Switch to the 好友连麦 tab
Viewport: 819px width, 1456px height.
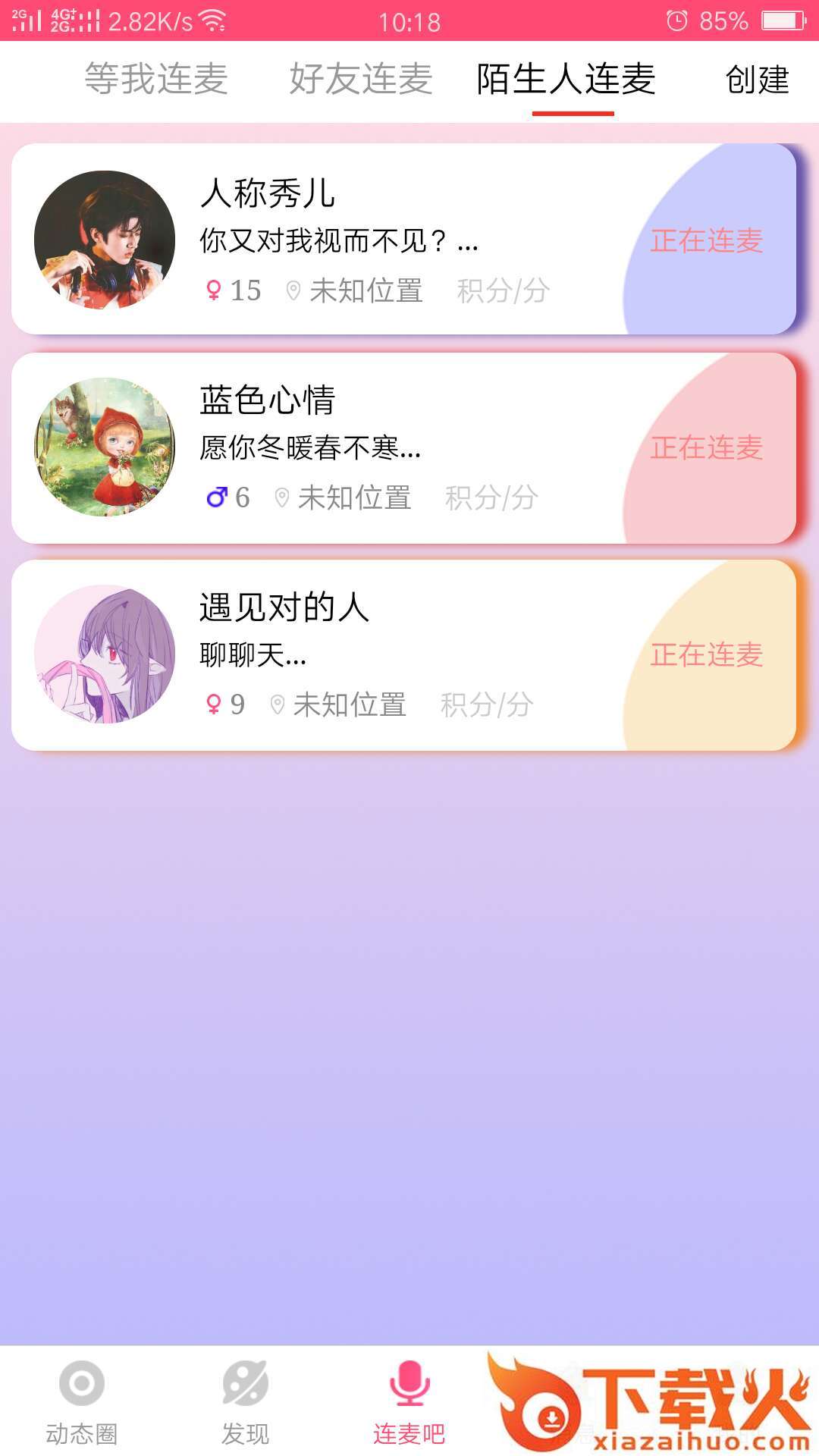pos(361,80)
